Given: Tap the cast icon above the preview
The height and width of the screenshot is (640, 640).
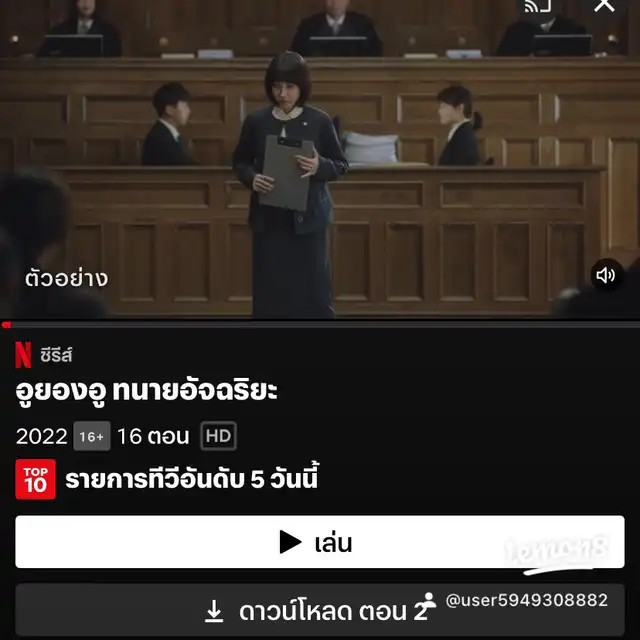Looking at the screenshot, I should click(538, 7).
